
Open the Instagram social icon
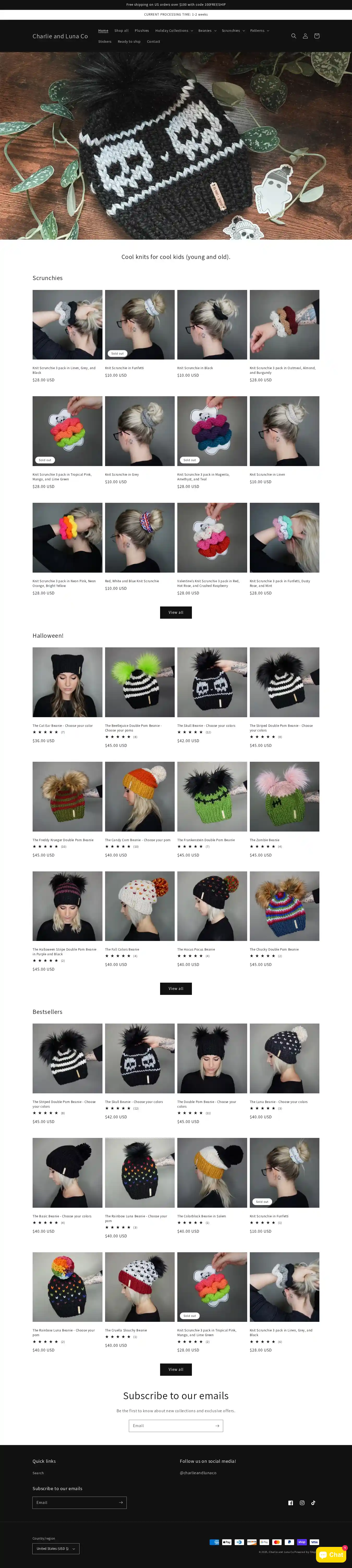(302, 1503)
